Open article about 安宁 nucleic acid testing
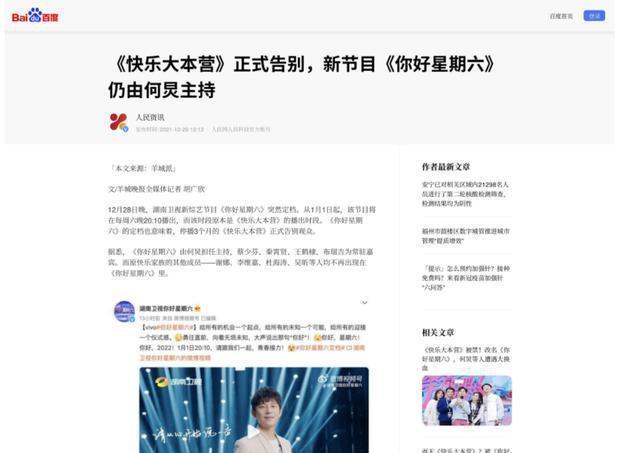 click(465, 195)
